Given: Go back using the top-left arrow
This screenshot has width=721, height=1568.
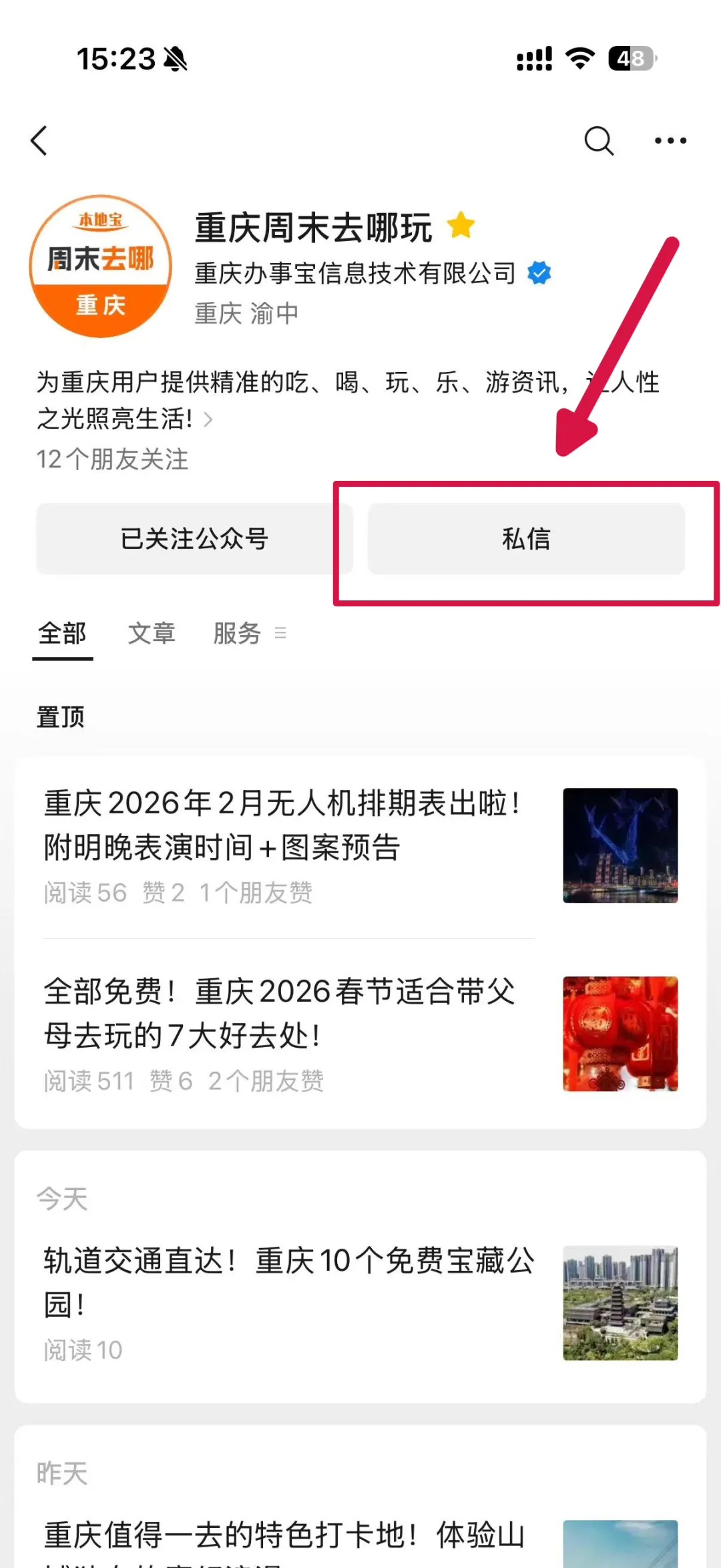Looking at the screenshot, I should [39, 141].
